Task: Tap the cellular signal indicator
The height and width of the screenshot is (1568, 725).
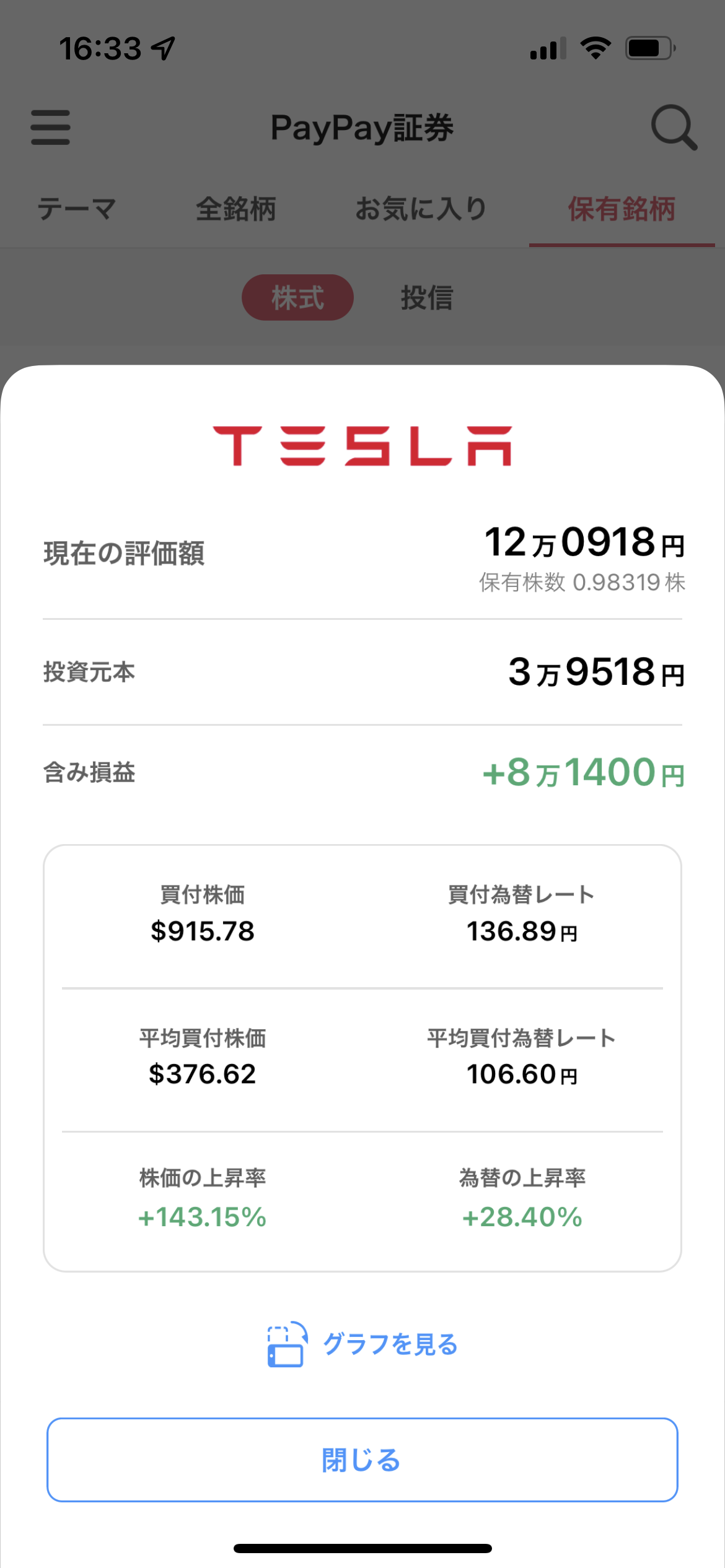Action: point(545,48)
